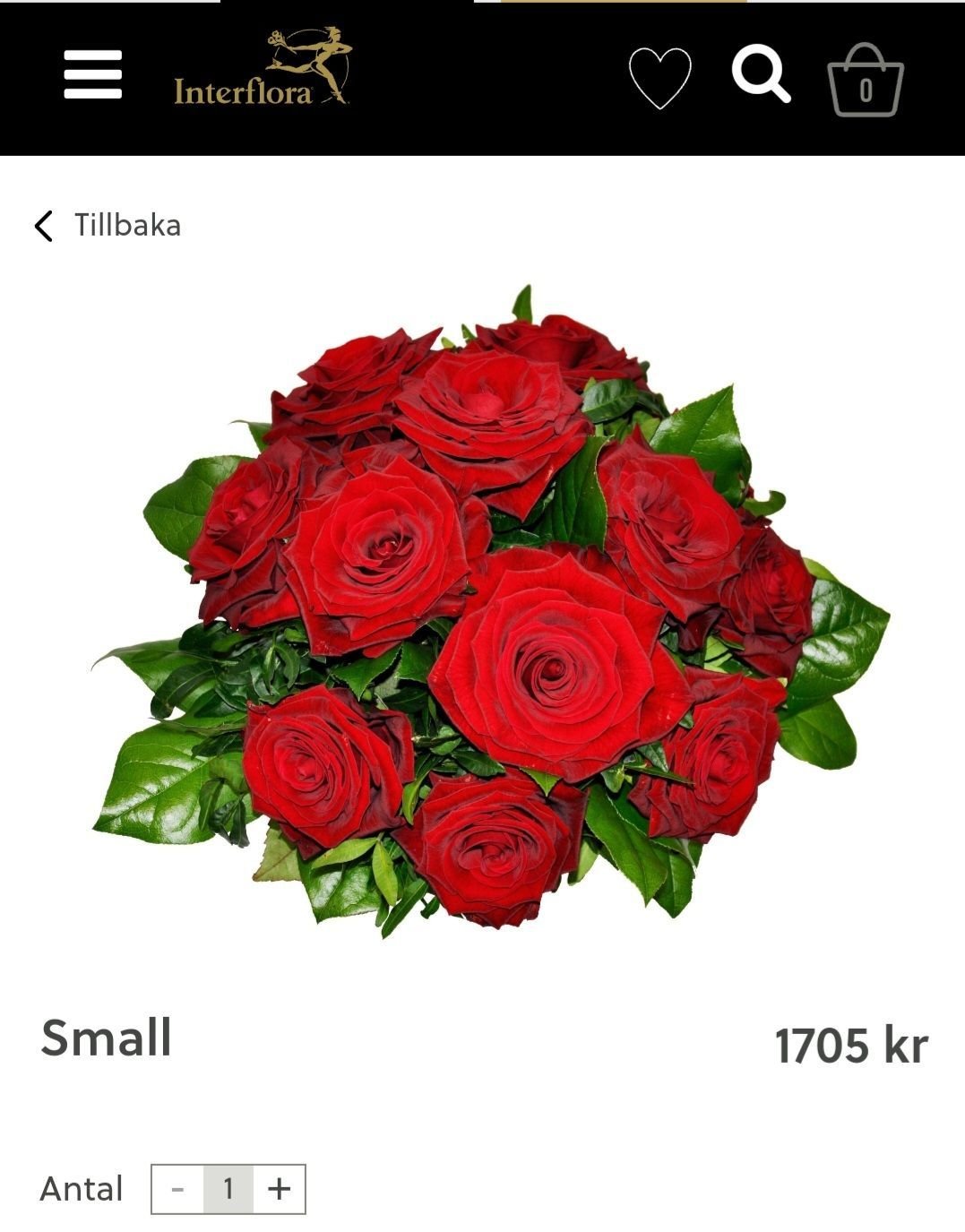The image size is (965, 1232).
Task: Increase Antal quantity by one
Action: click(x=280, y=1189)
